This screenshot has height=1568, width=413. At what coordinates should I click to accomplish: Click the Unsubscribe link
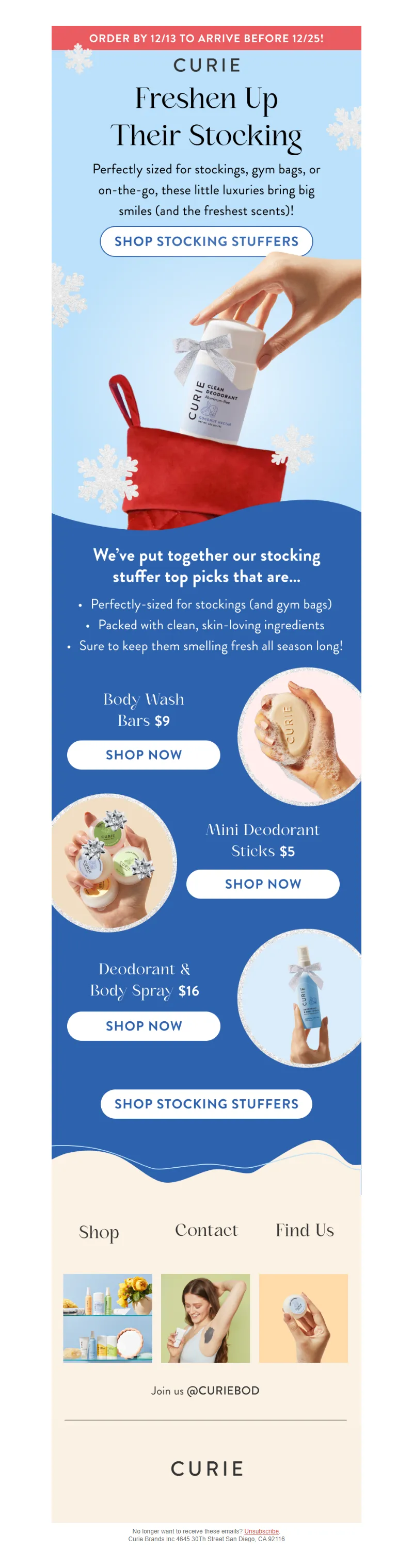pos(261,1531)
